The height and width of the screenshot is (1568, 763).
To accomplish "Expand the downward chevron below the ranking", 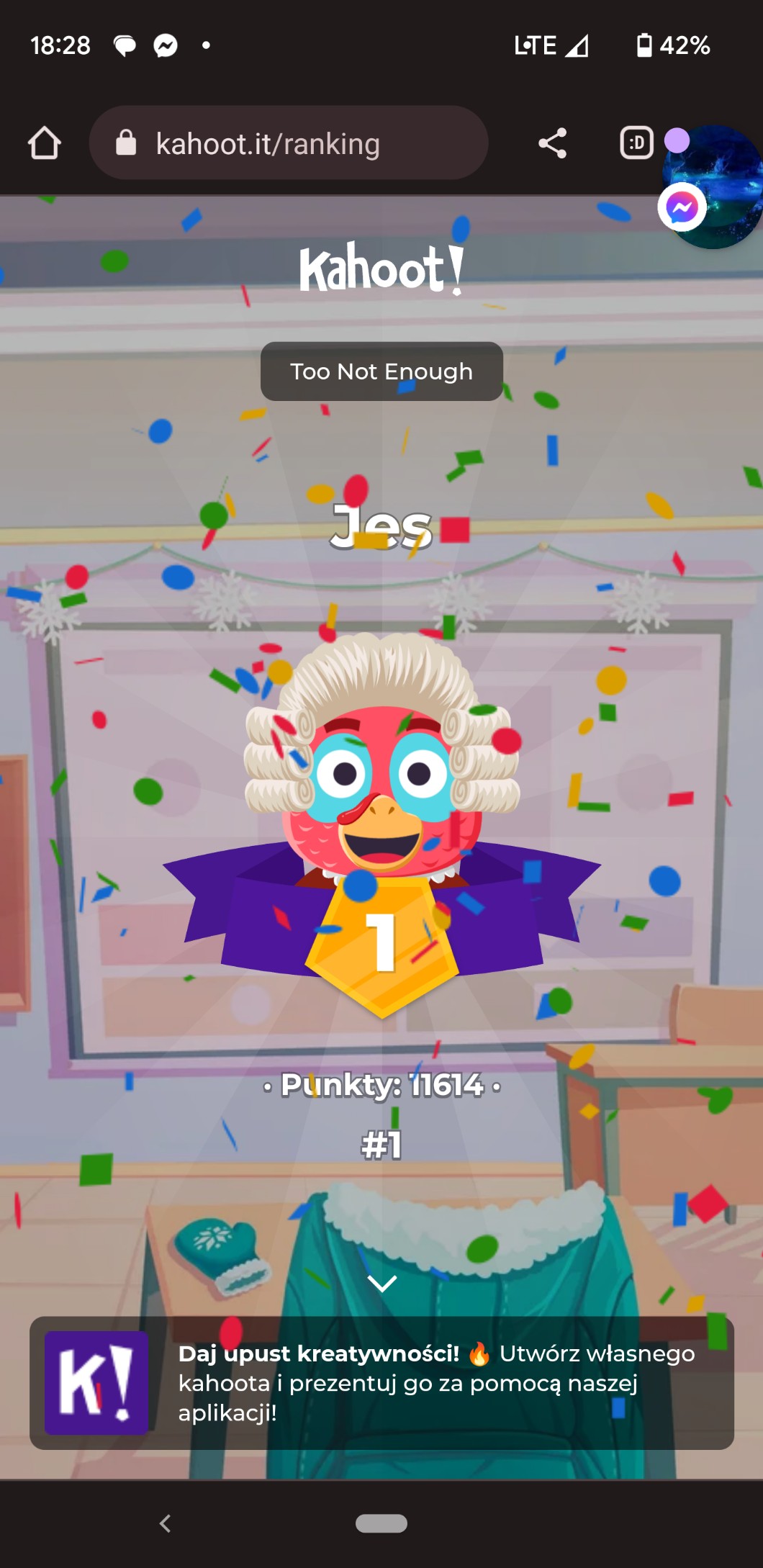I will pyautogui.click(x=381, y=1283).
